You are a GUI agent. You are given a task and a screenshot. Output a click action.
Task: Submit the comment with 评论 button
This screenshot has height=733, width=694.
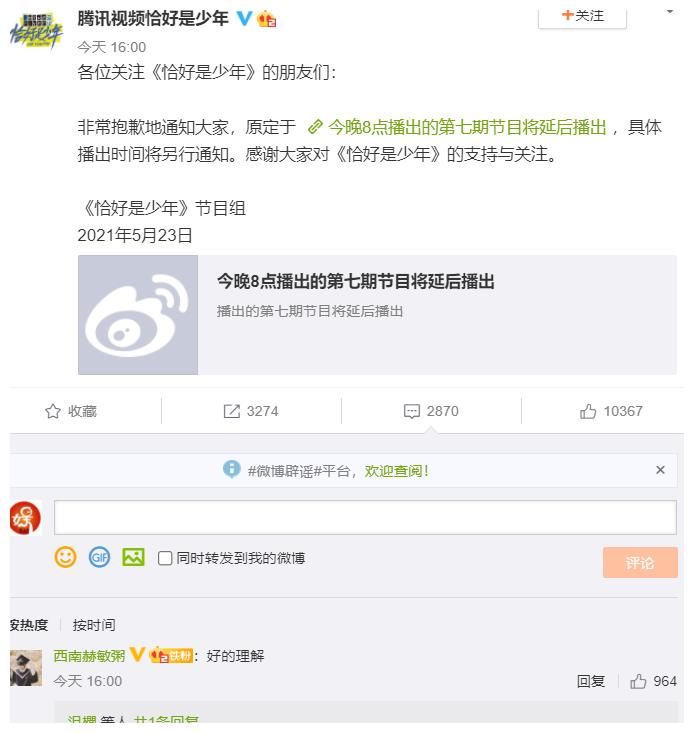(x=640, y=562)
